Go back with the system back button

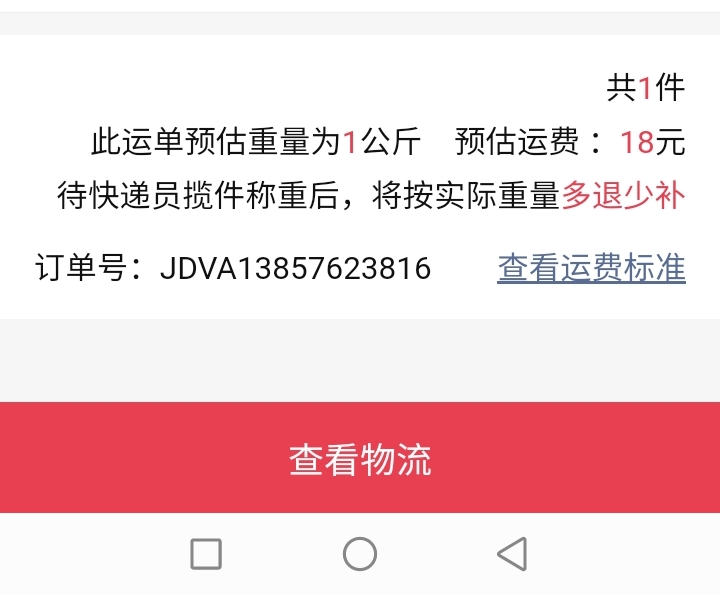[512, 553]
